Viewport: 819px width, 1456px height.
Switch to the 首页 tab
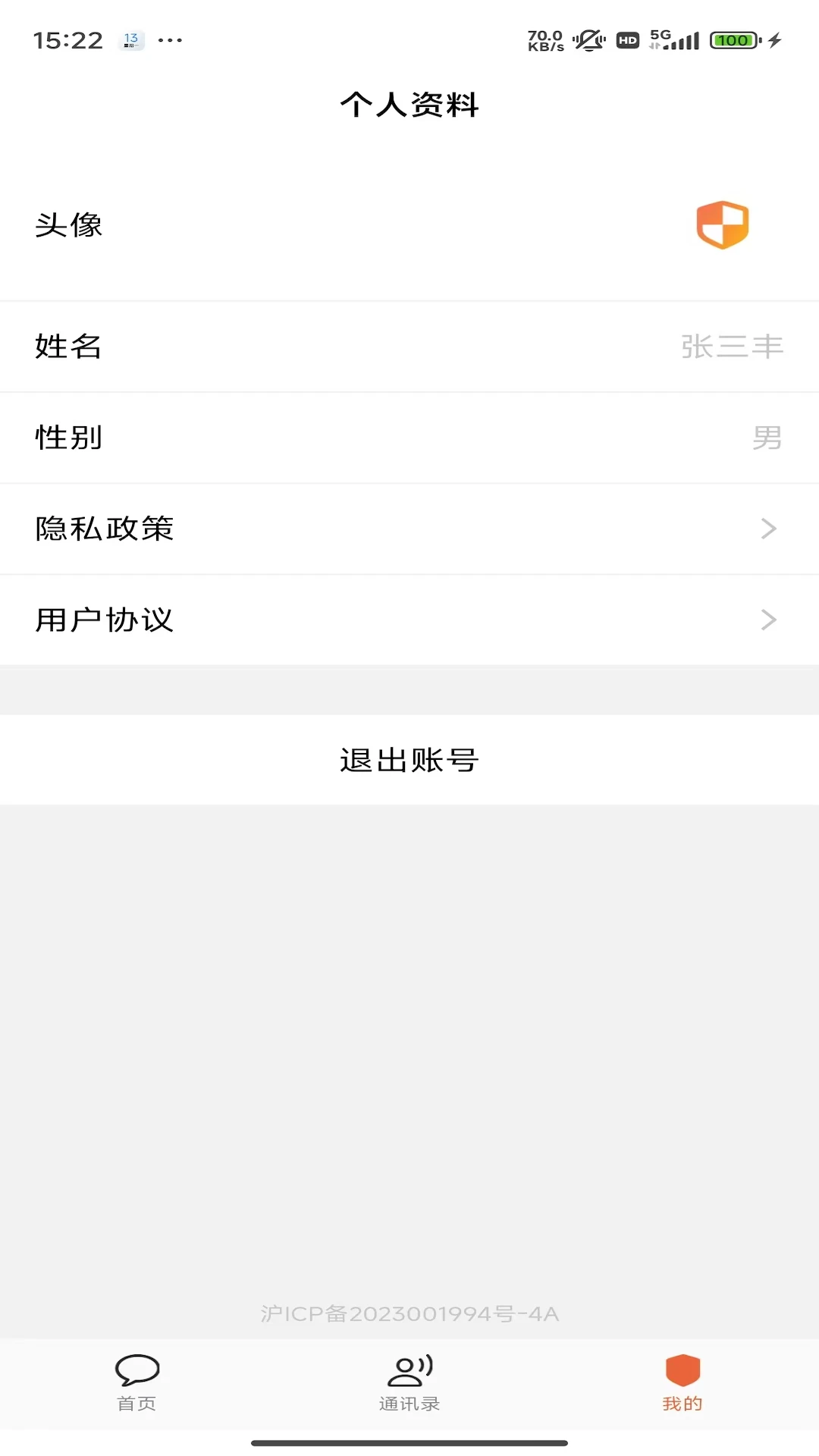(x=136, y=1384)
